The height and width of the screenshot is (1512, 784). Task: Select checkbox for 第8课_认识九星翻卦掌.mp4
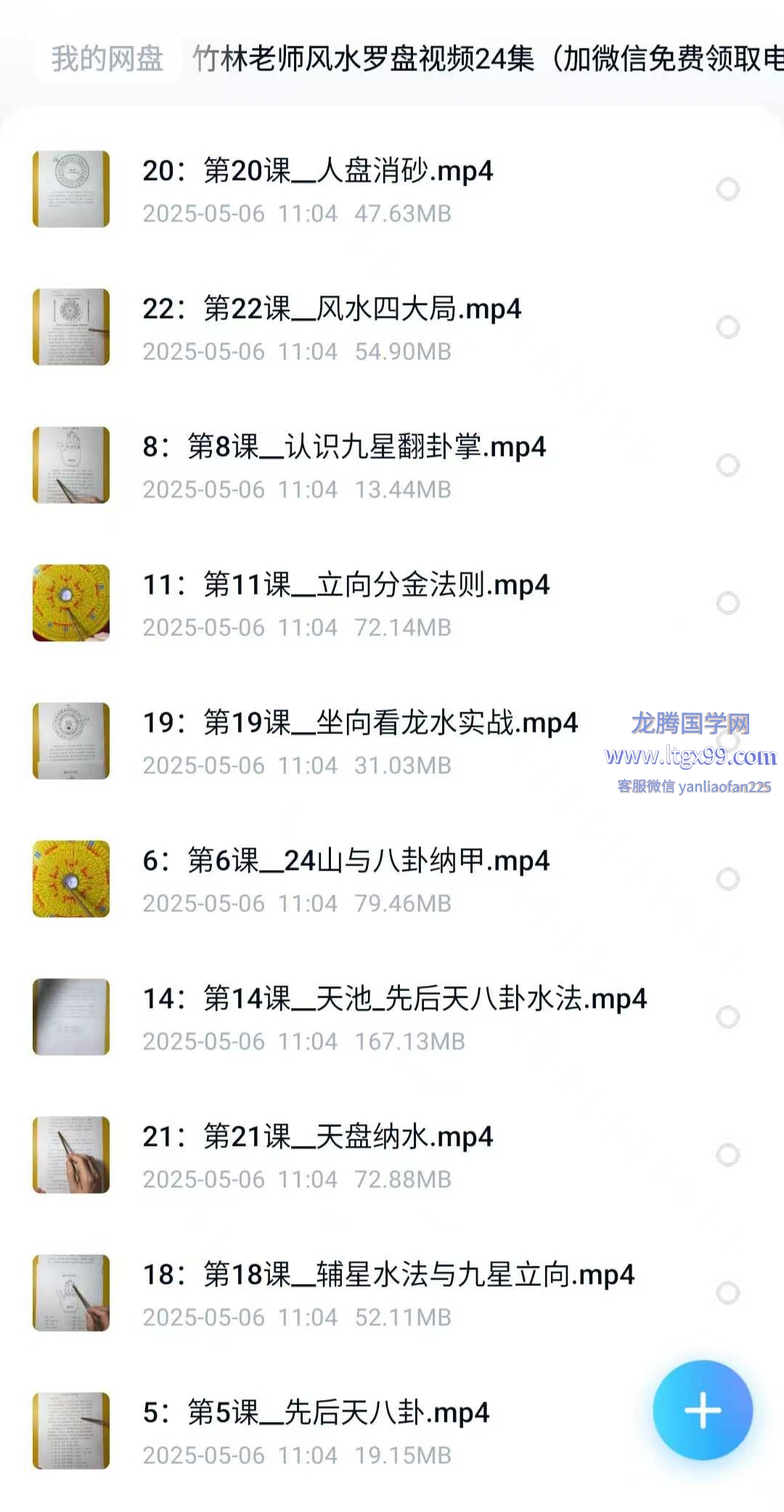(727, 465)
